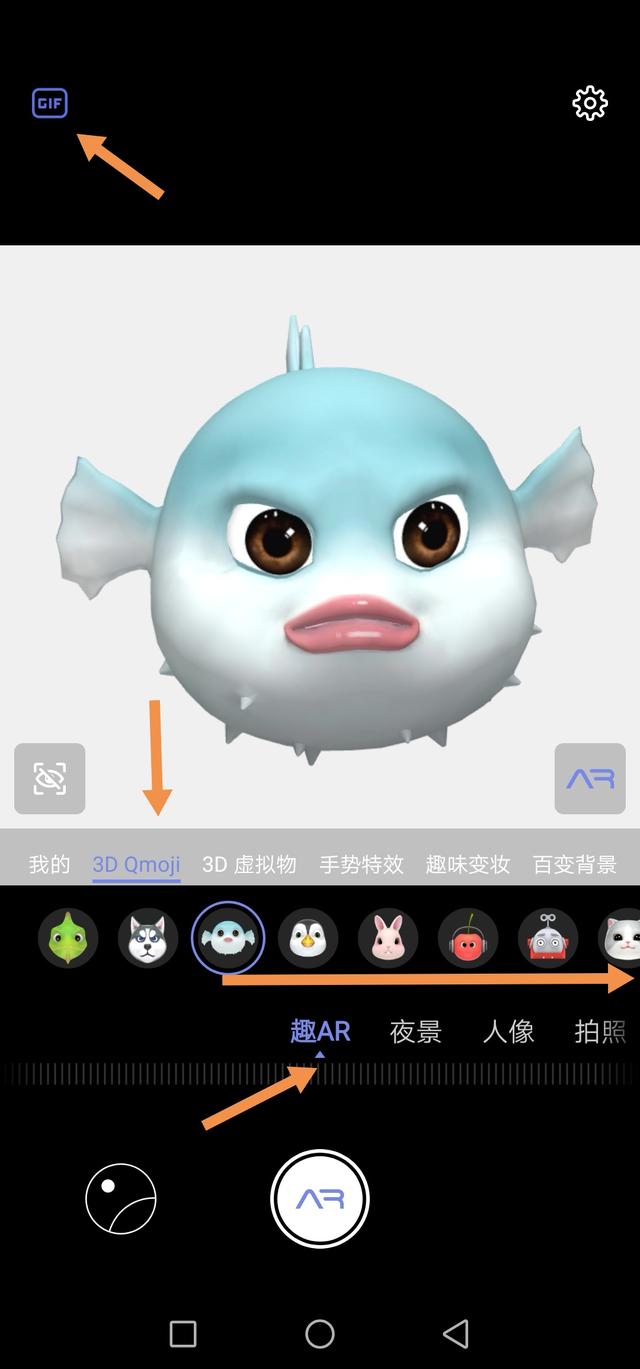Choose the green chameleon Qmoji
640x1369 pixels.
tap(68, 938)
